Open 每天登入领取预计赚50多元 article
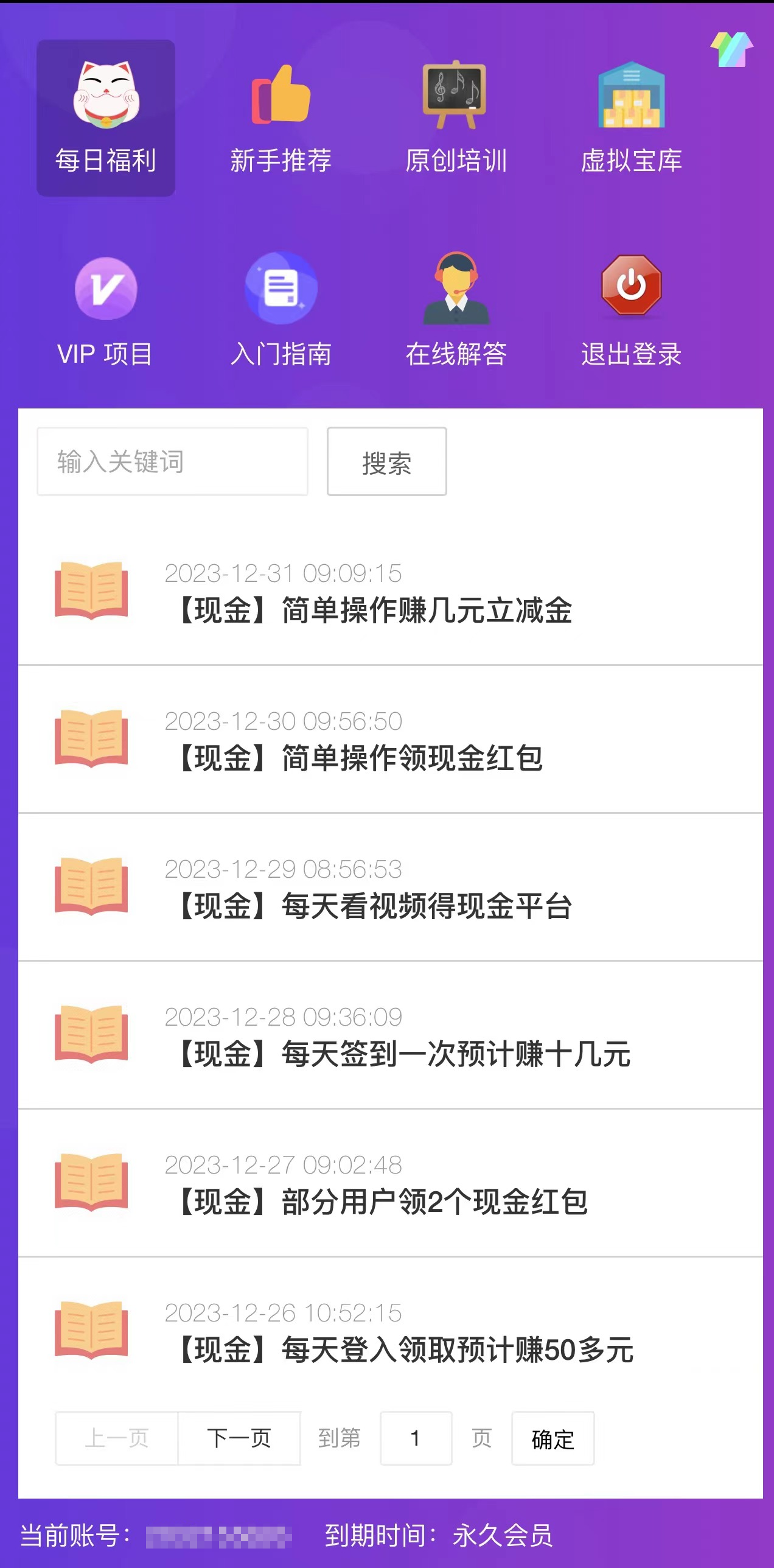This screenshot has height=1568, width=774. [x=406, y=1350]
